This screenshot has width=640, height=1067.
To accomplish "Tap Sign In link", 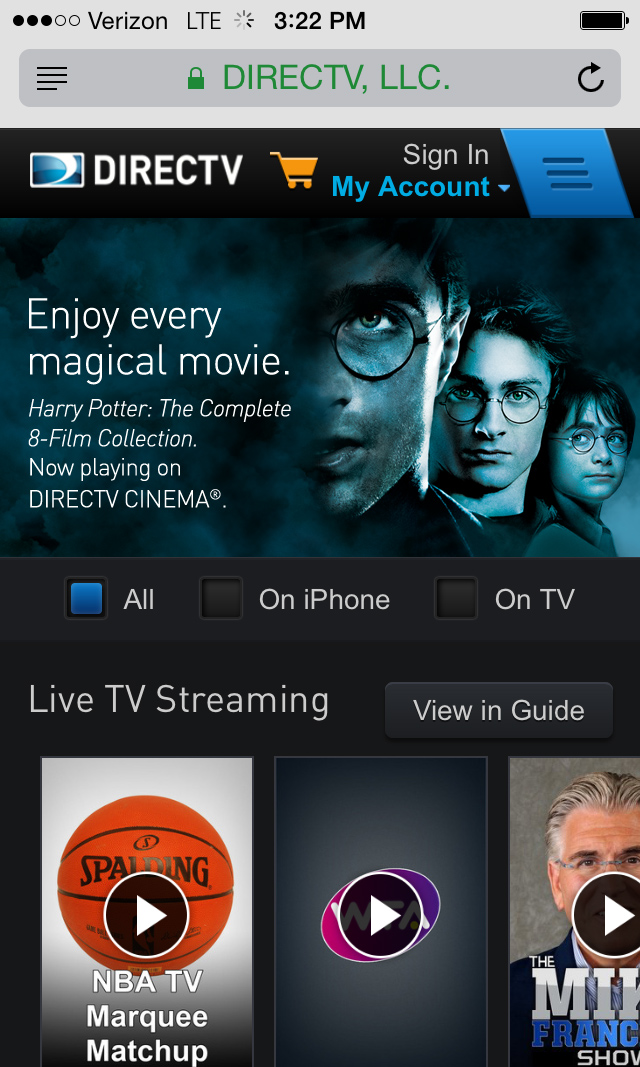I will pos(445,155).
